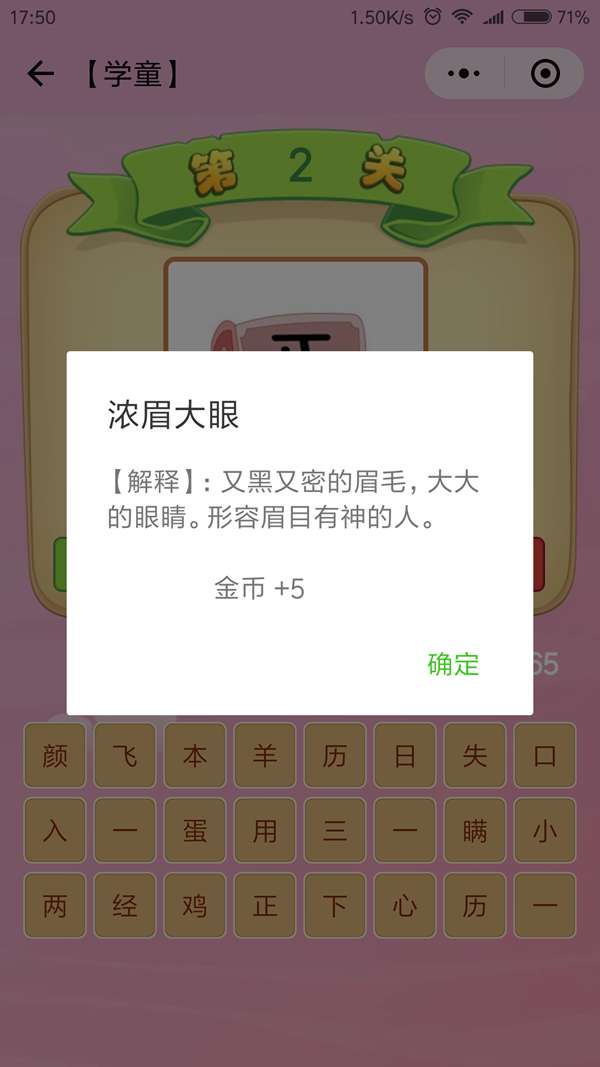This screenshot has height=1067, width=600.
Task: Pick the 飞 character tile
Action: tap(125, 756)
